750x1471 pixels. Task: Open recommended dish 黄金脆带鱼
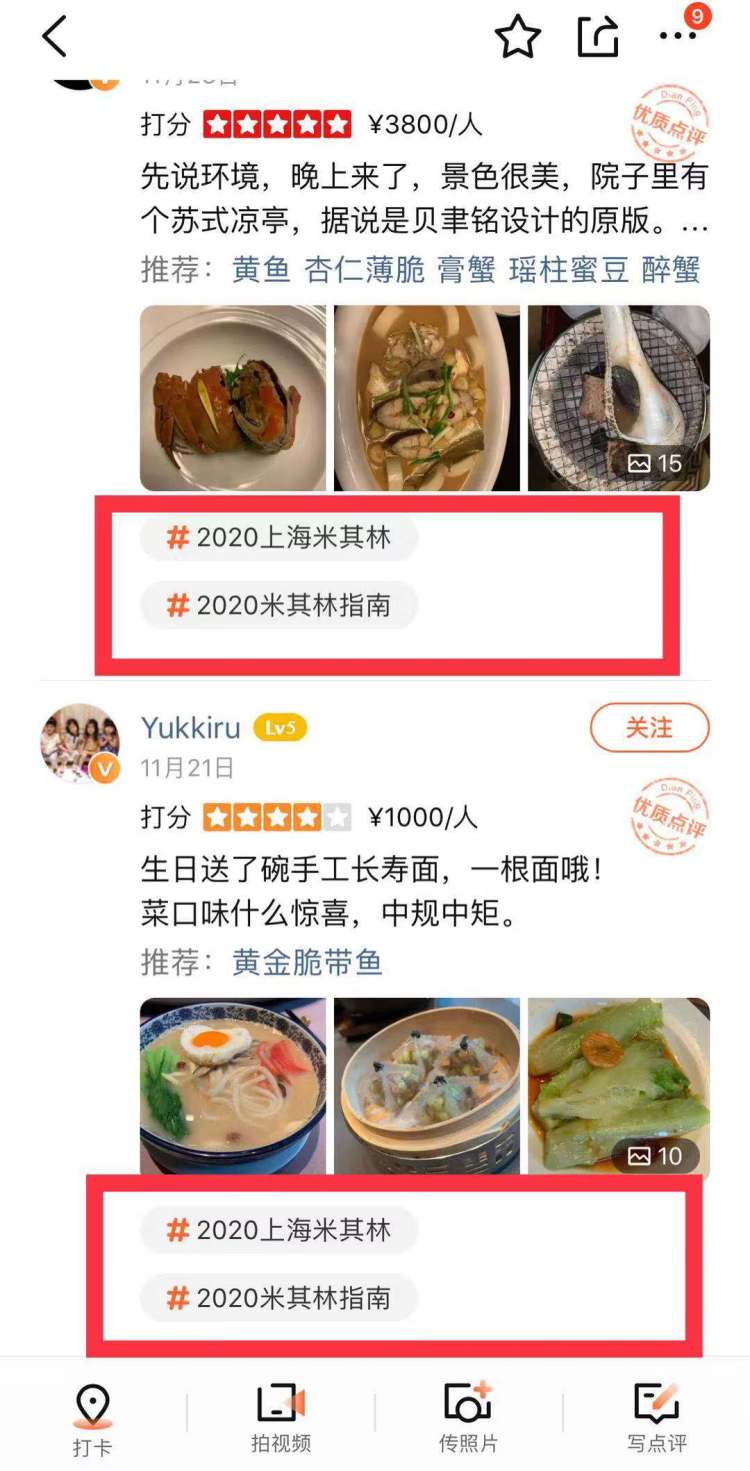tap(307, 963)
